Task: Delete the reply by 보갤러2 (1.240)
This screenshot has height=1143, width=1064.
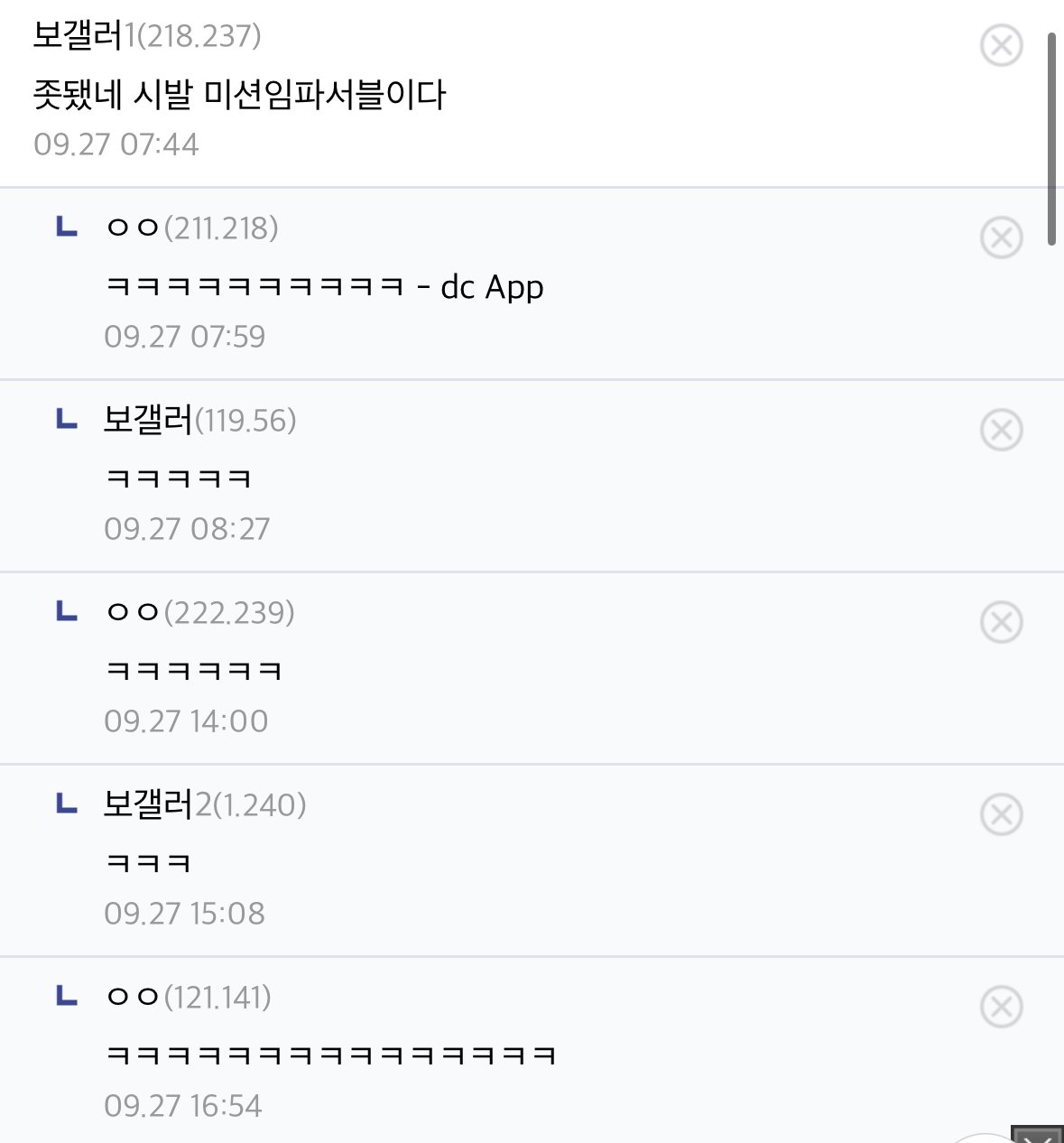Action: pyautogui.click(x=1001, y=814)
